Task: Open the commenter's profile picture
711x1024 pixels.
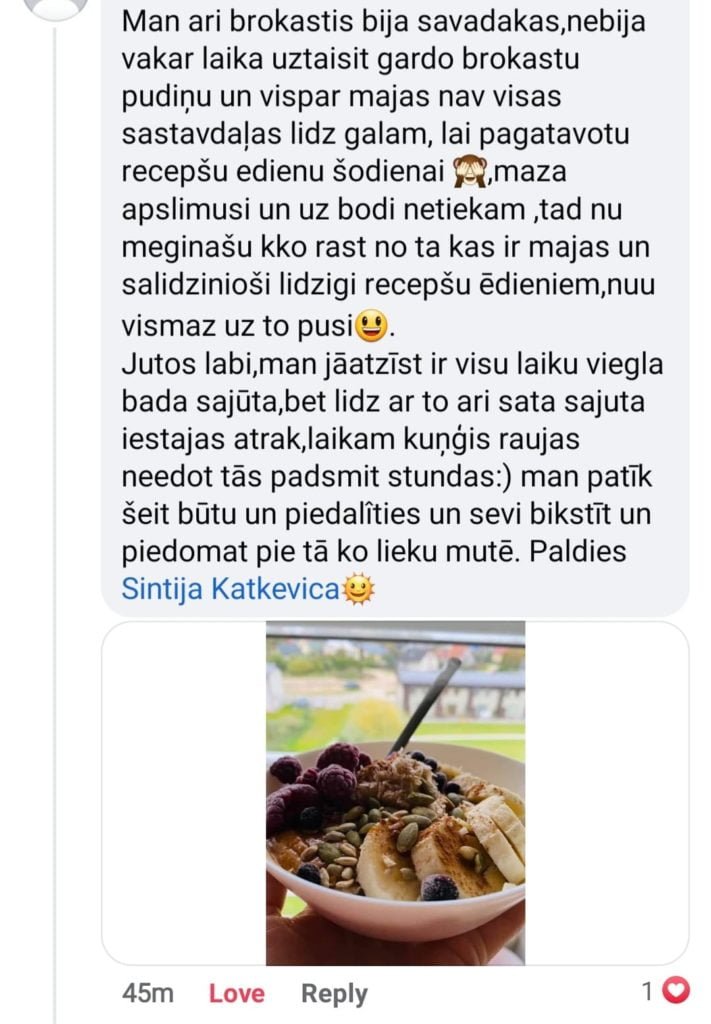Action: pos(57,8)
